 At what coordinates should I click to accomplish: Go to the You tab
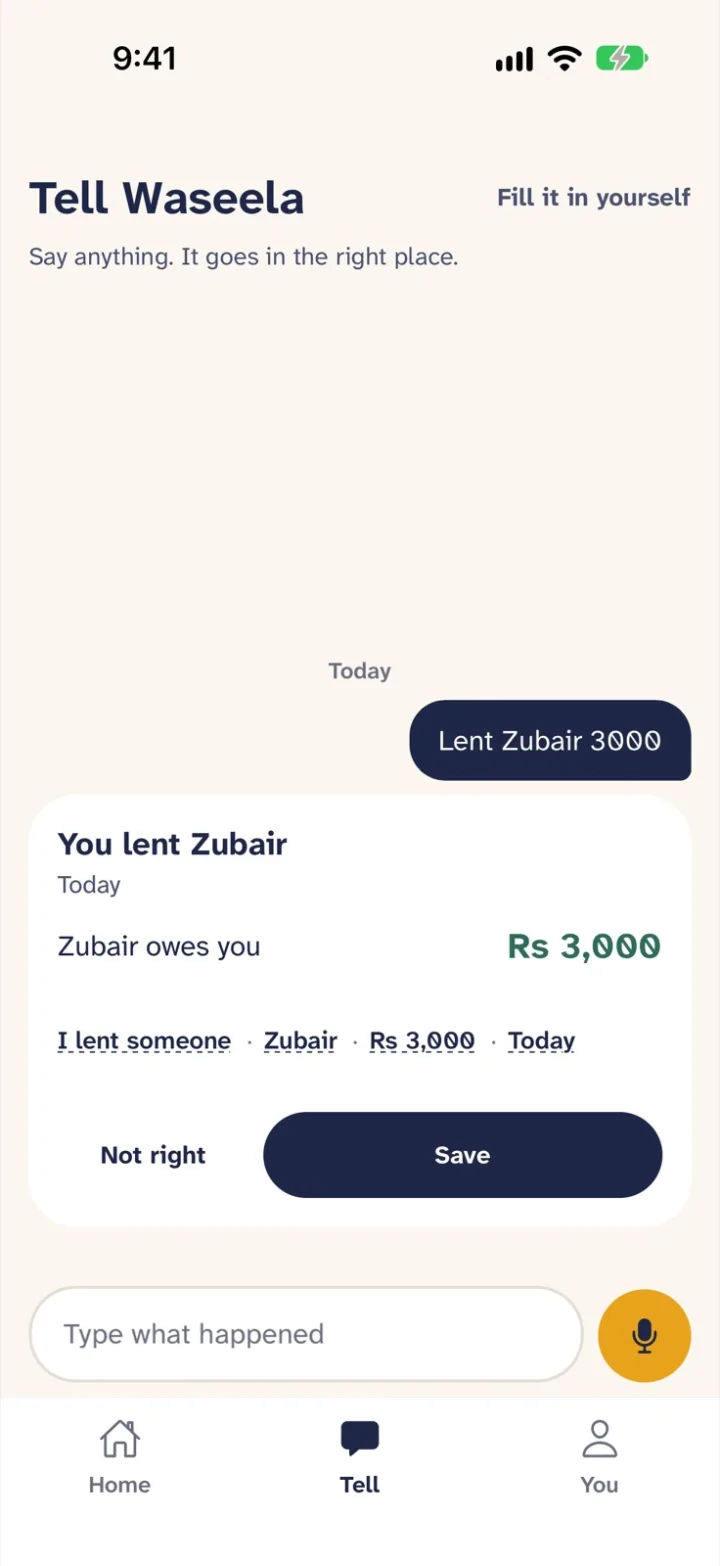coord(599,1456)
